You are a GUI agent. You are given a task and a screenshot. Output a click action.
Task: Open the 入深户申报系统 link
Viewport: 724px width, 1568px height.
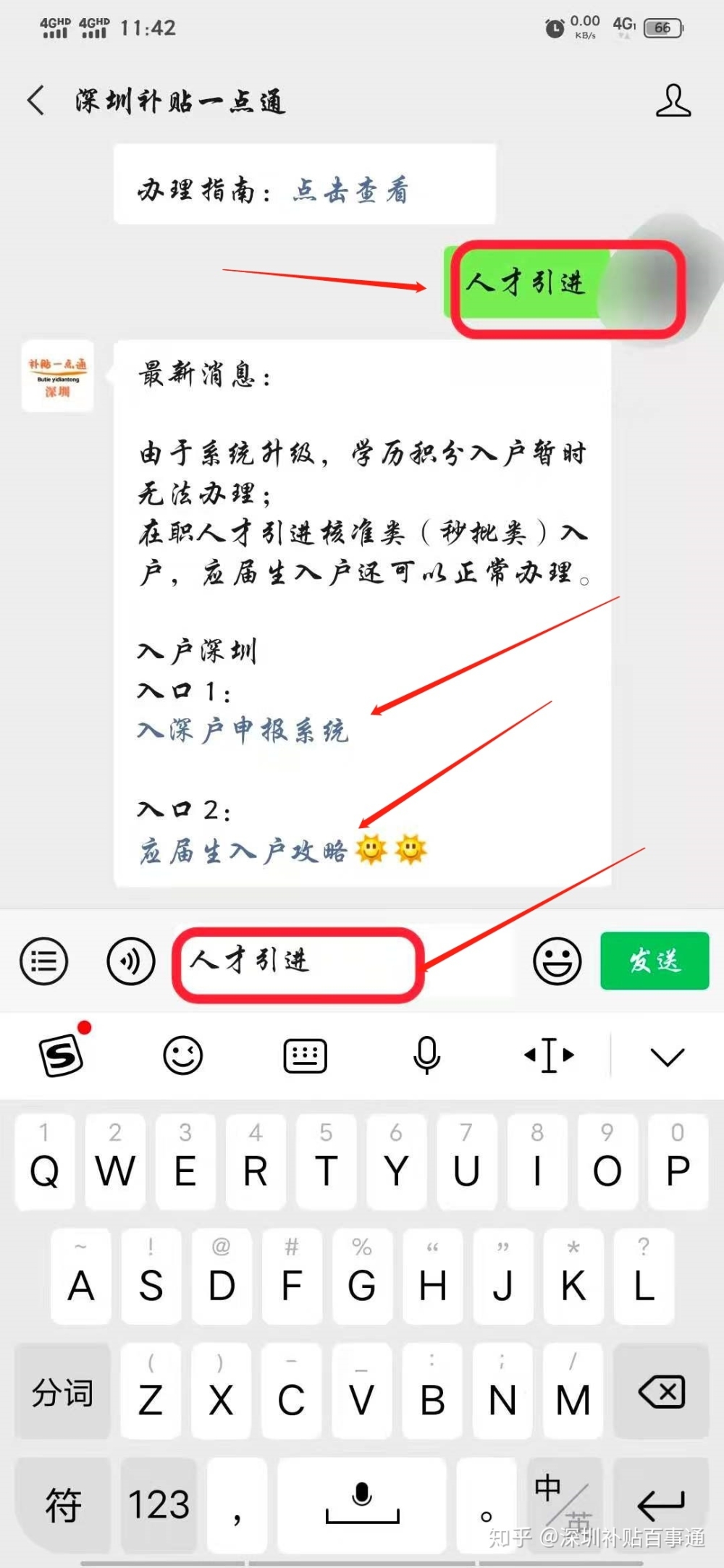pos(243,730)
